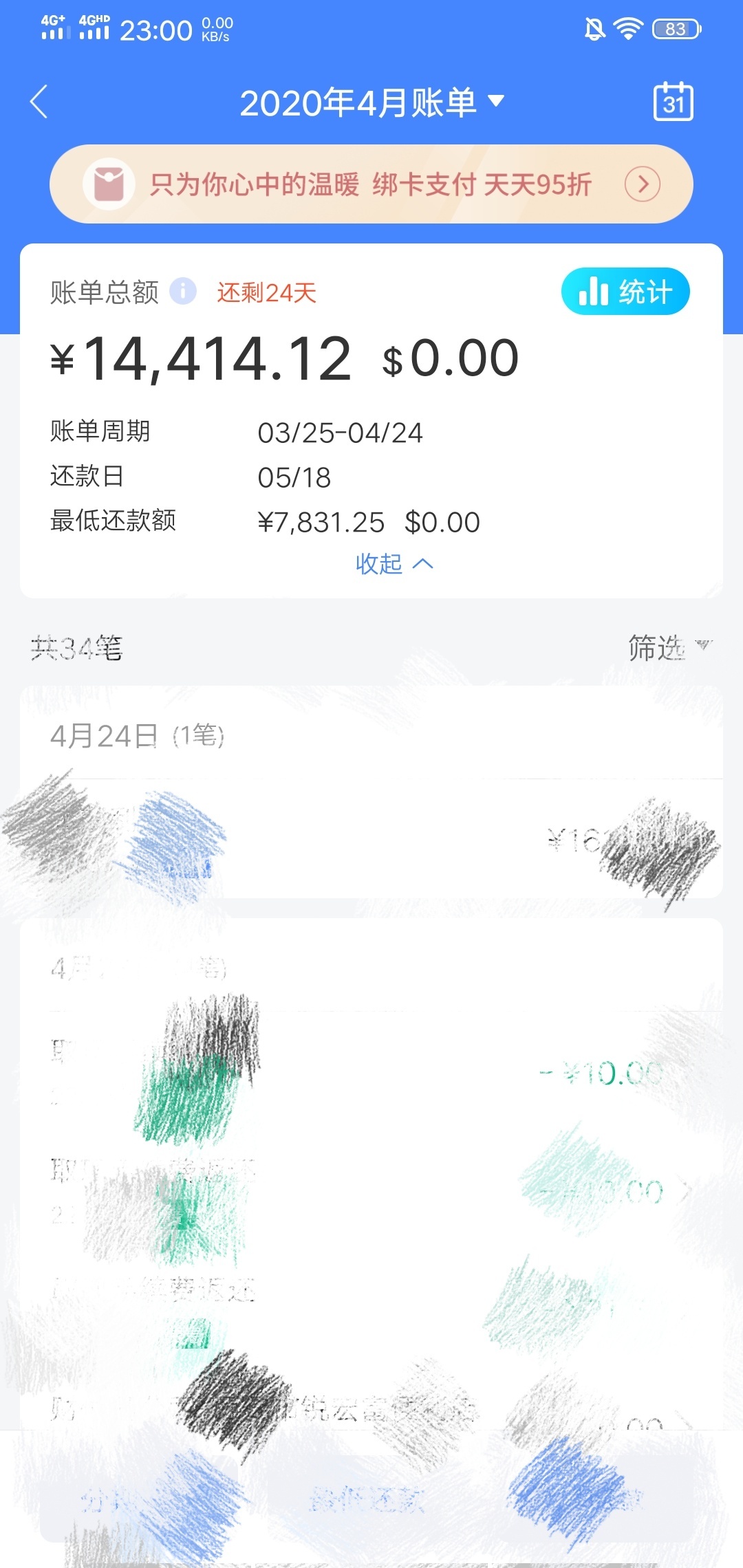Image resolution: width=743 pixels, height=1568 pixels.
Task: Open the 筛选 filter dropdown
Action: (x=670, y=647)
